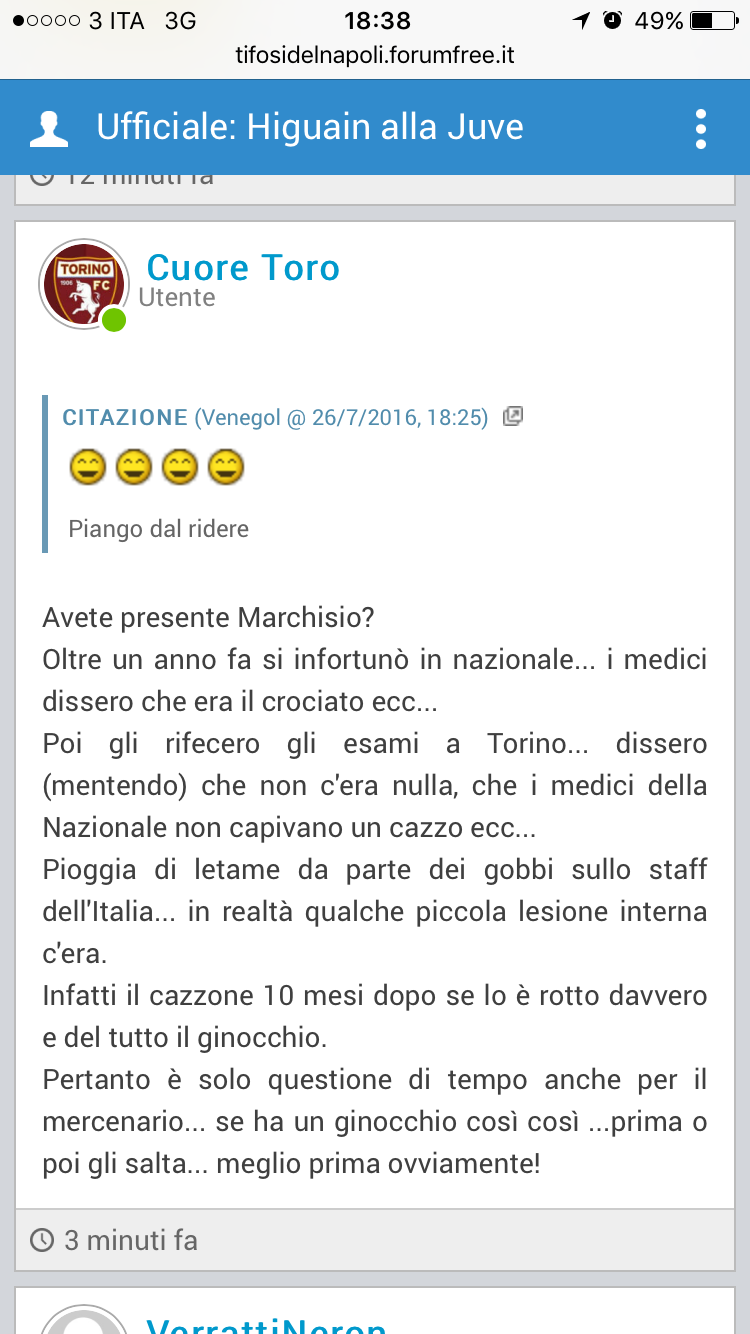Open quoted Venegol post via citation icon

(512, 416)
